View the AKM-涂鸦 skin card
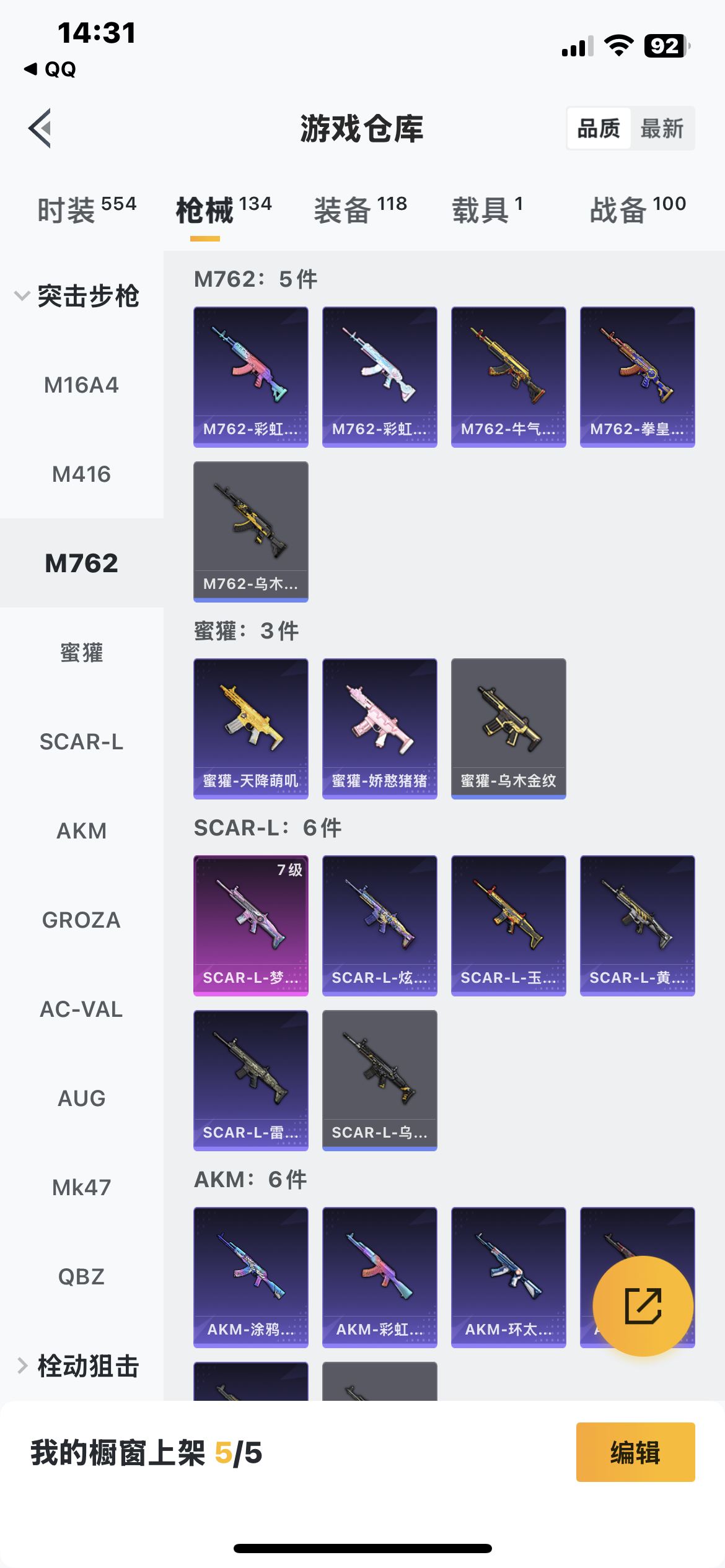 tap(250, 1277)
